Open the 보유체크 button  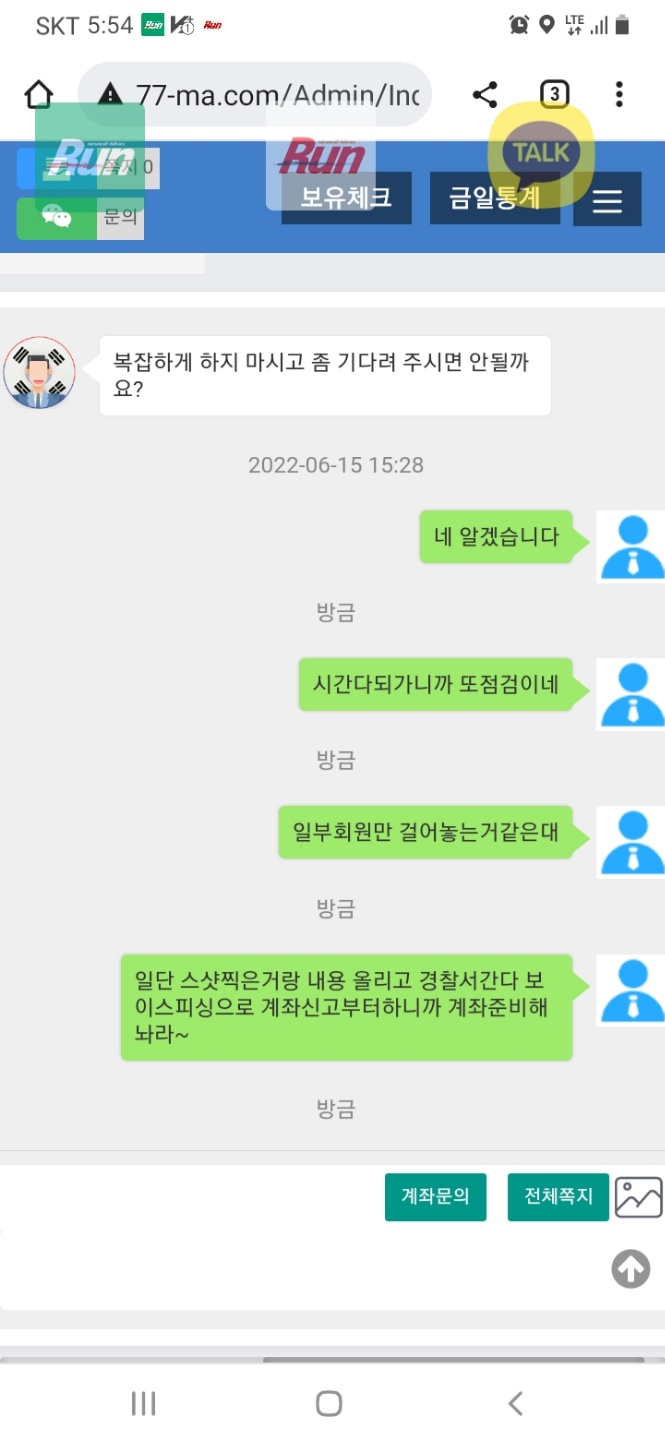tap(346, 198)
